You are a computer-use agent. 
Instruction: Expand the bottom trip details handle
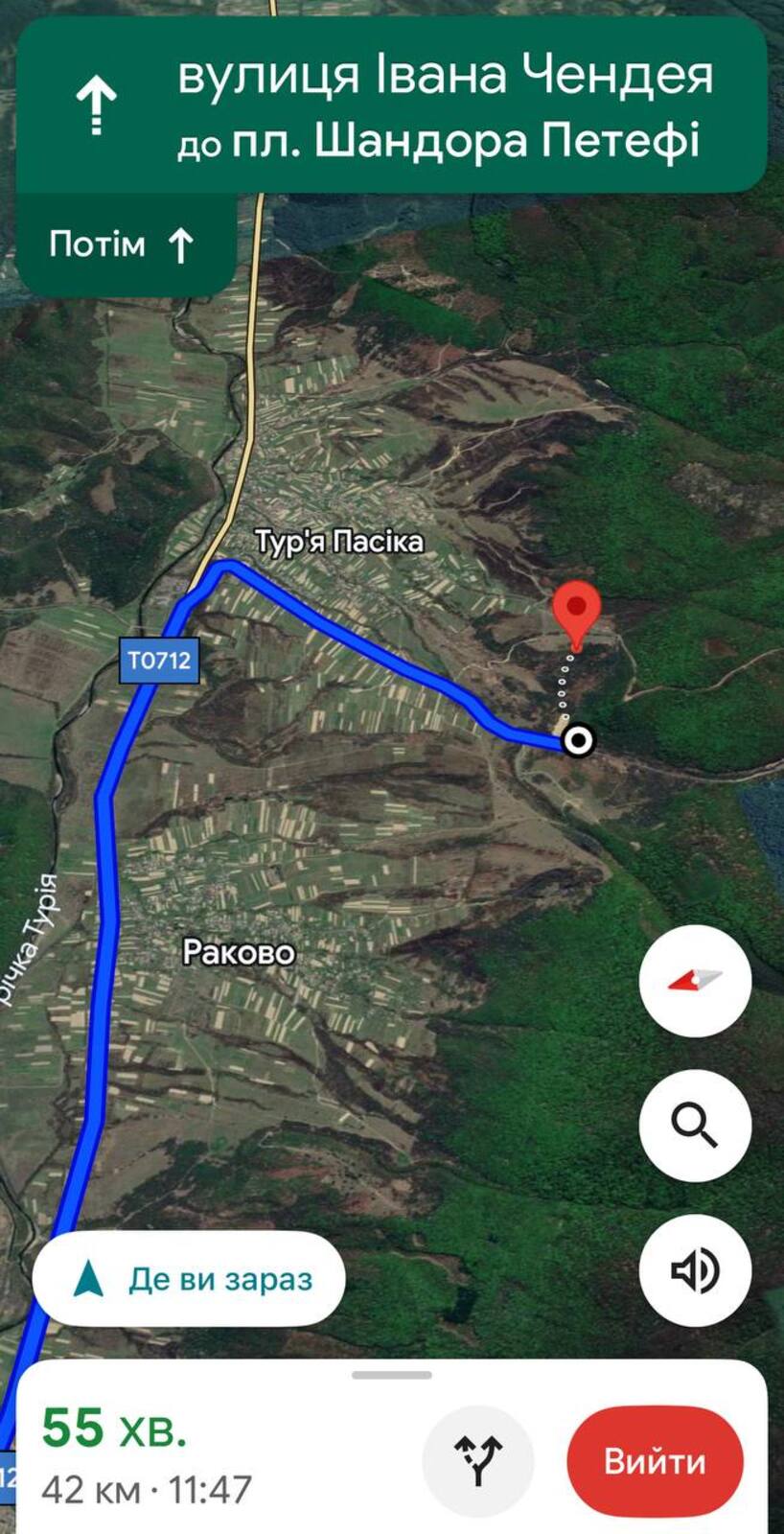tap(391, 1375)
